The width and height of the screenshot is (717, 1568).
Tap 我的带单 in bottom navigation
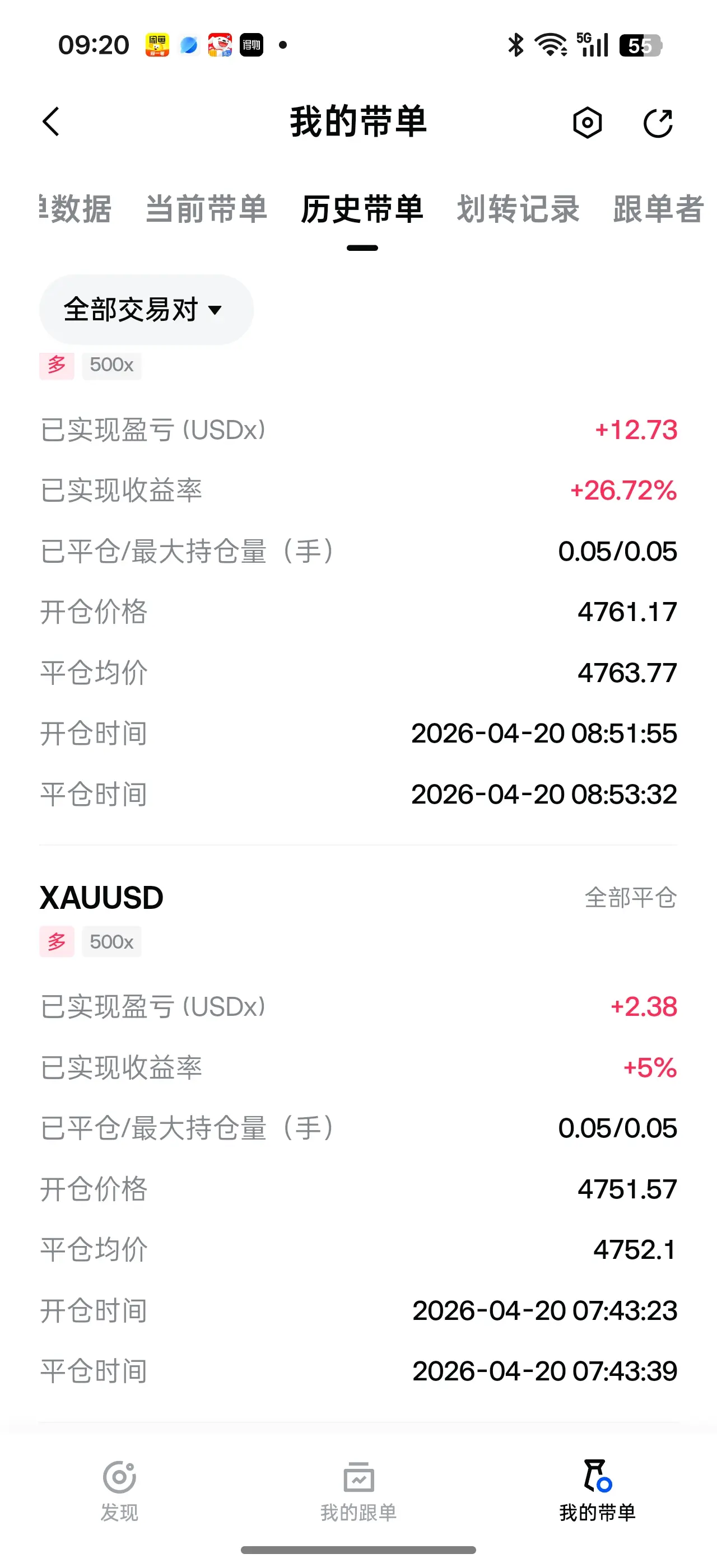tap(597, 1491)
